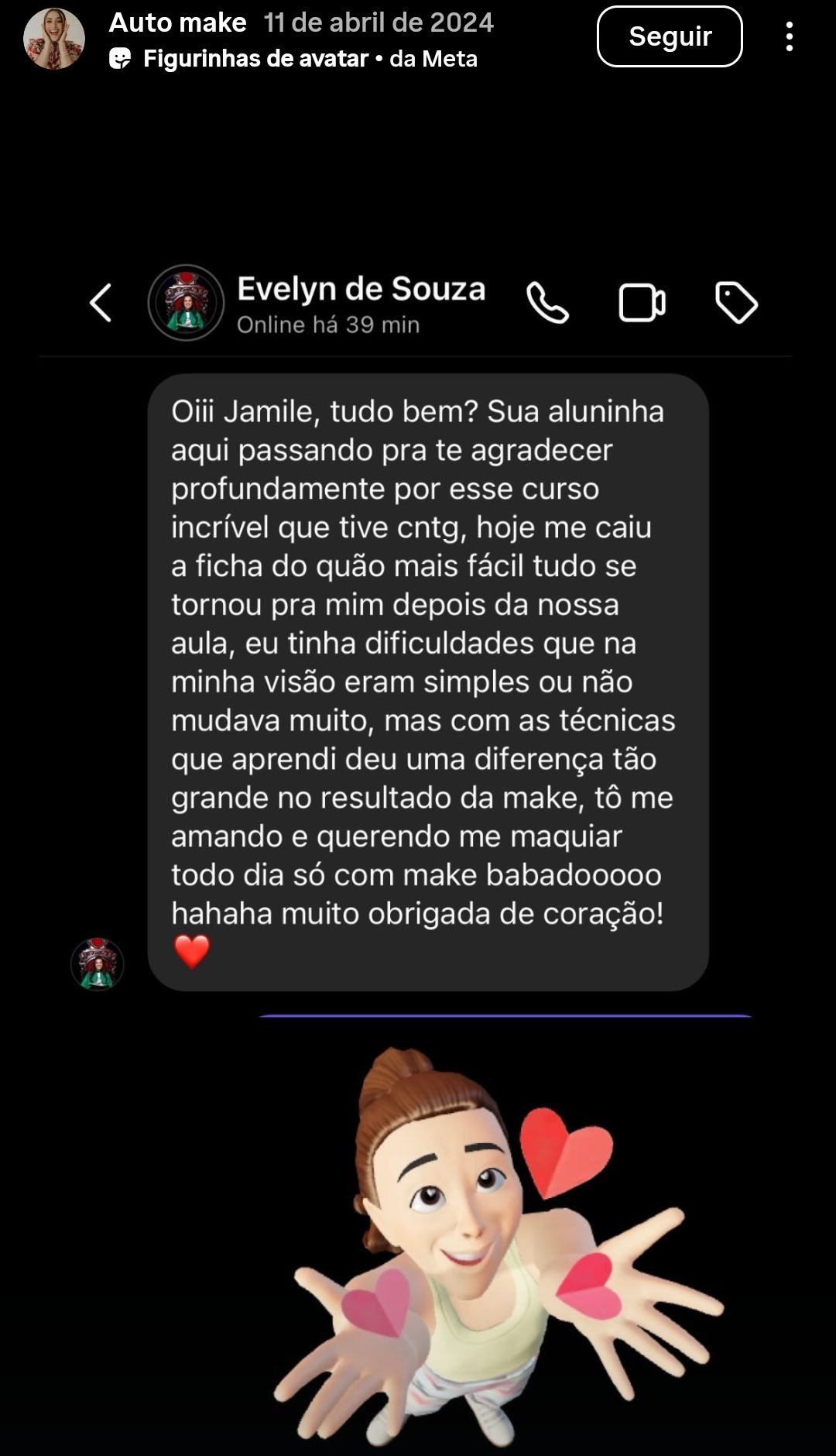This screenshot has width=836, height=1456.
Task: Tap the Auto make username
Action: pos(177,22)
